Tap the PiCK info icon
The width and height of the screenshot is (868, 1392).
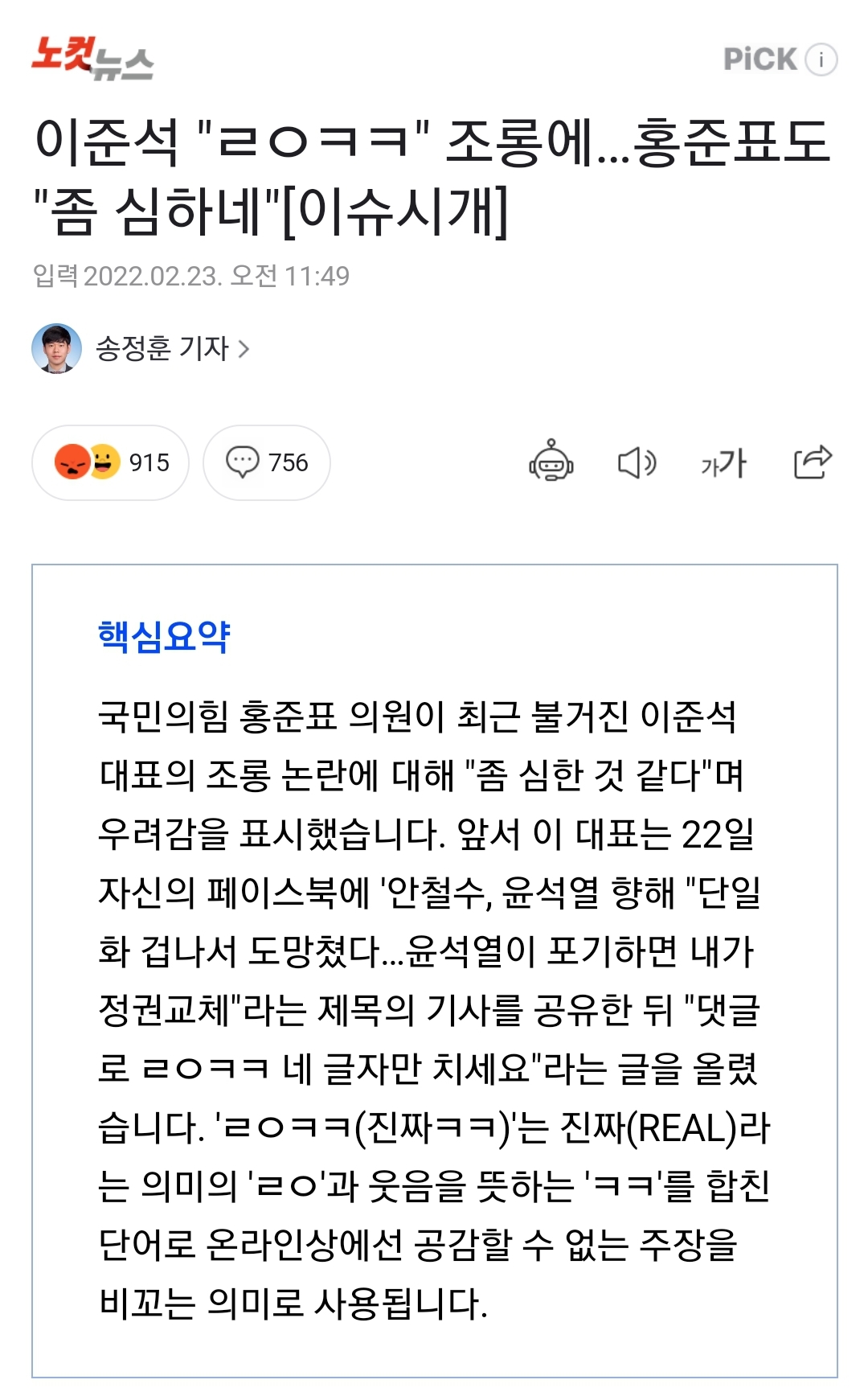(x=821, y=60)
